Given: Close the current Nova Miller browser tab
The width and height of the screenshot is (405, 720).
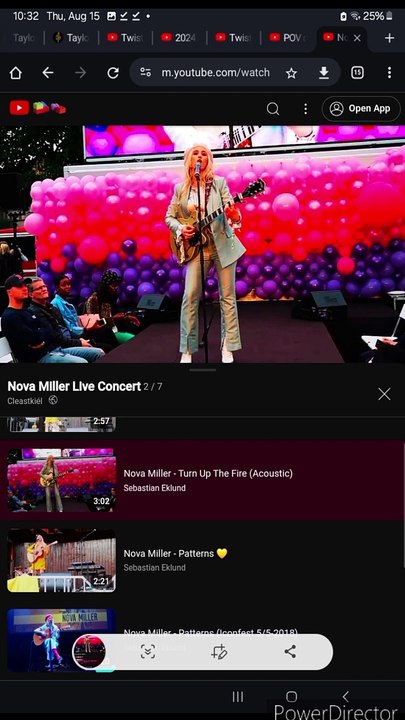Looking at the screenshot, I should [357, 38].
